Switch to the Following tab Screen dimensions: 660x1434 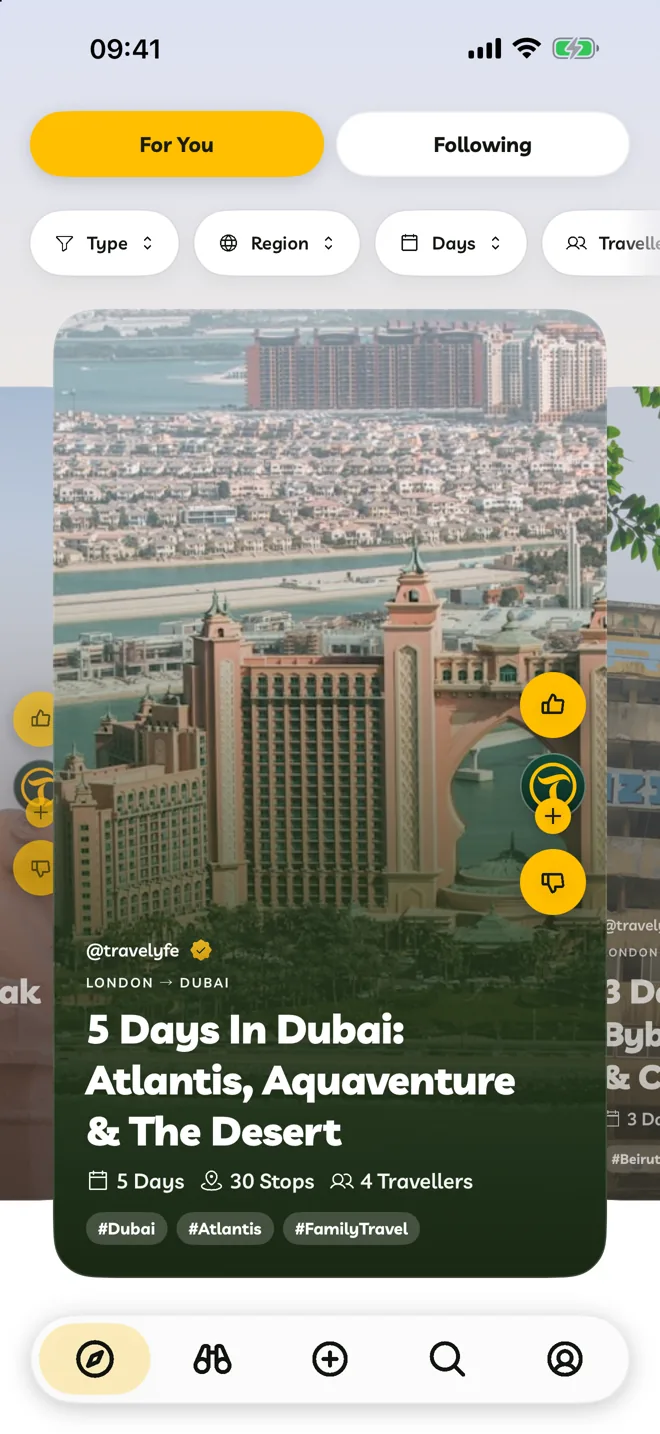pyautogui.click(x=482, y=145)
